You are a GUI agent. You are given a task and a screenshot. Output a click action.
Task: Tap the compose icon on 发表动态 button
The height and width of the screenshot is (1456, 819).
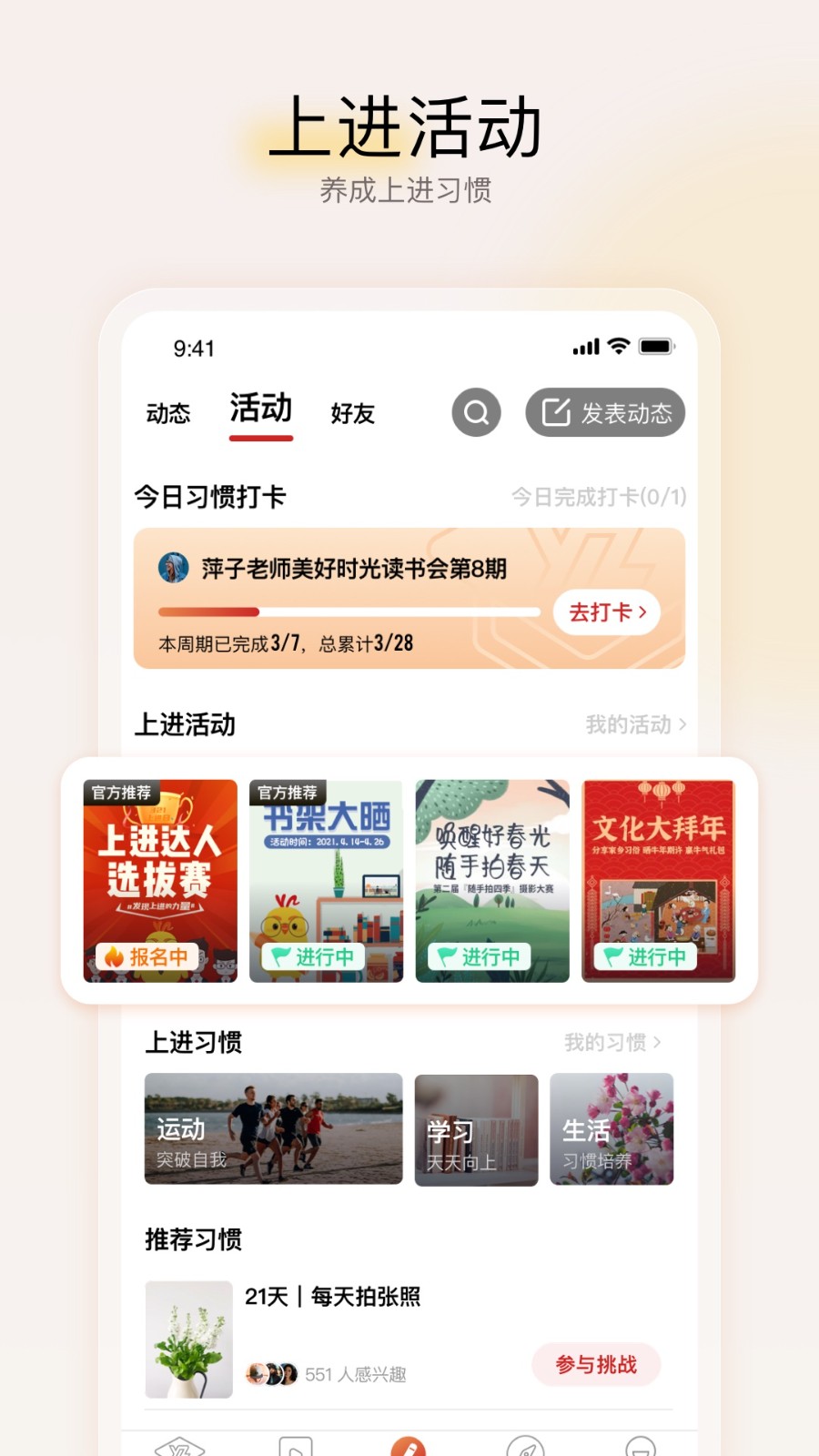[x=556, y=412]
